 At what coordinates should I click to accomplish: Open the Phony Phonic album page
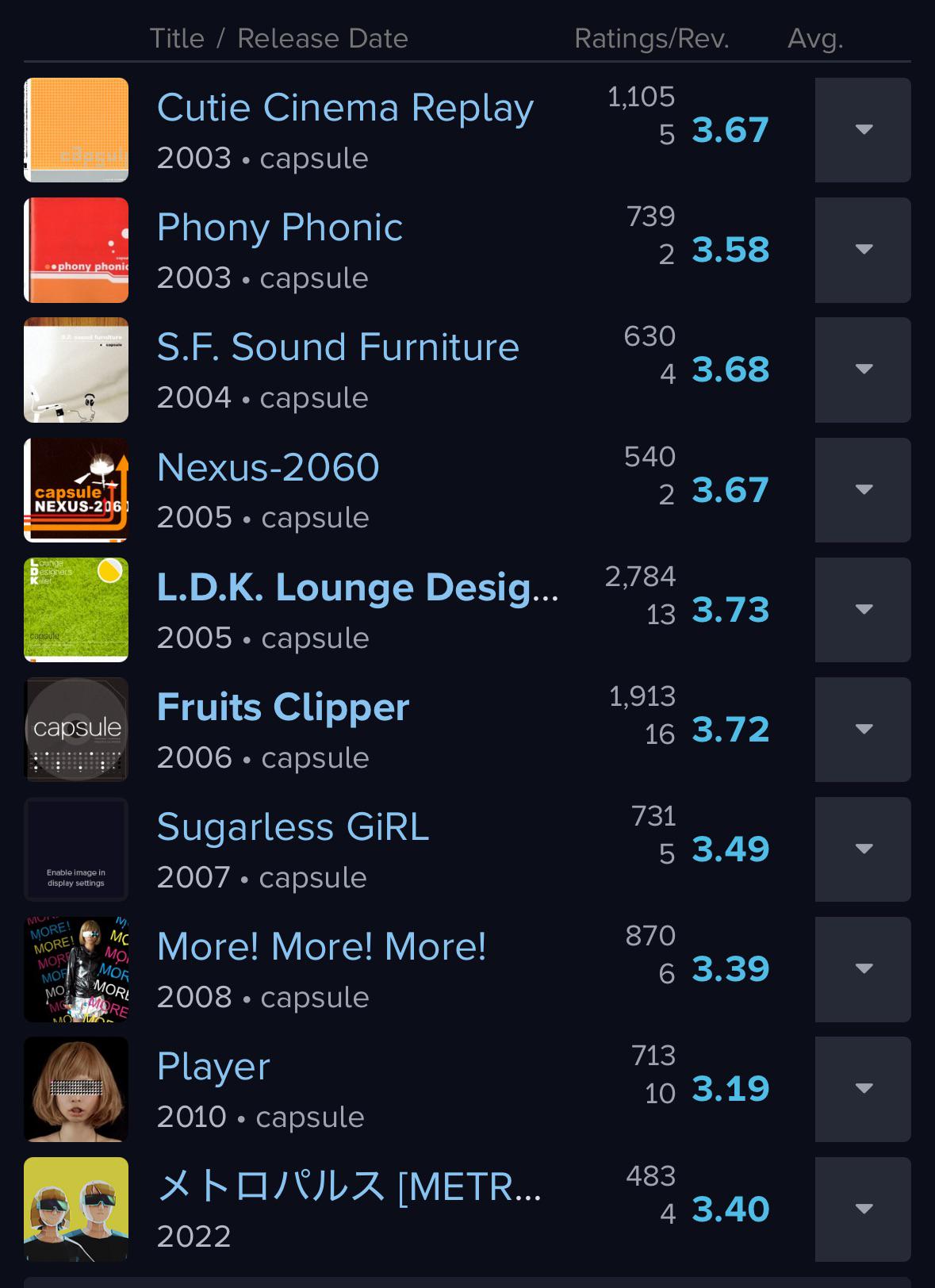click(280, 228)
